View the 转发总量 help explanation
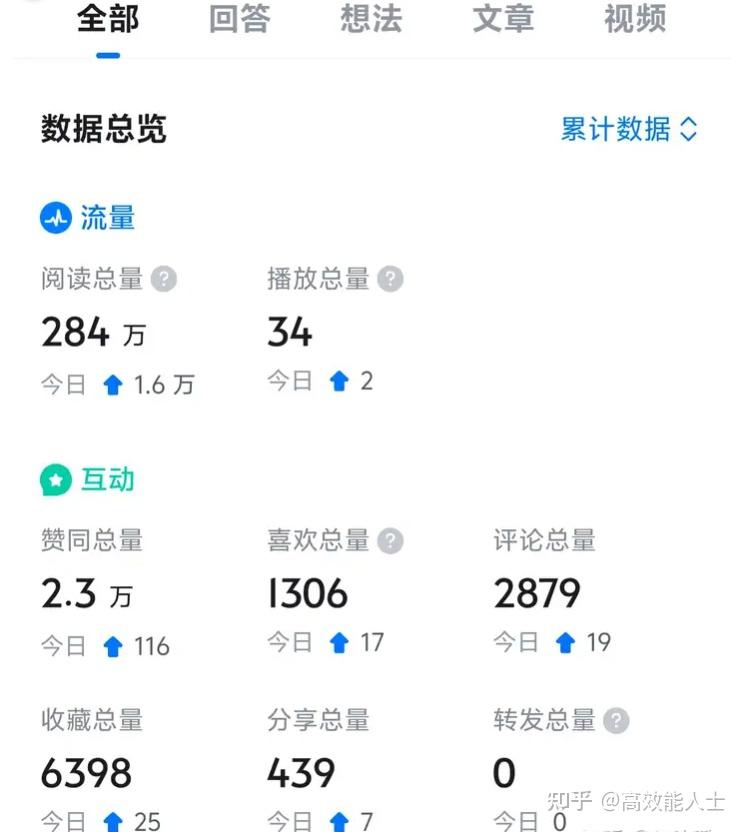Viewport: 744px width, 832px height. (617, 720)
